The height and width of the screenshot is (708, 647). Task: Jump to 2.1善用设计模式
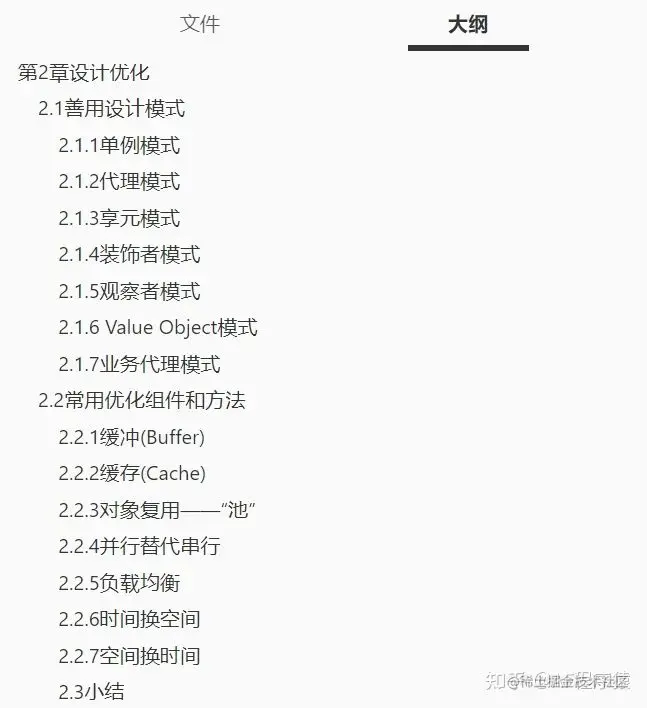[111, 109]
